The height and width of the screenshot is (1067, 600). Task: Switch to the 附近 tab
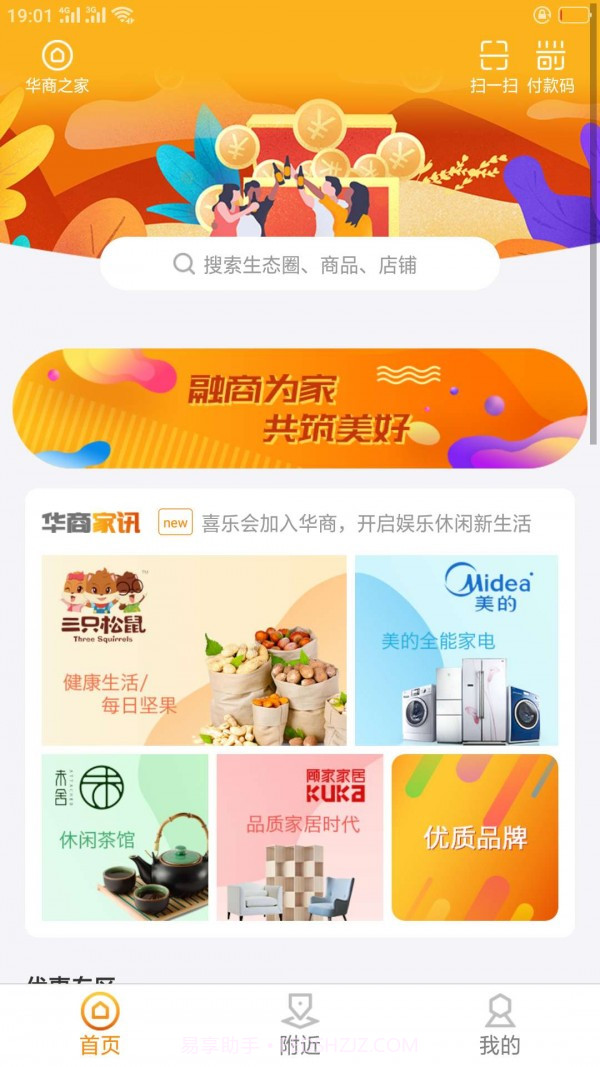point(300,1025)
